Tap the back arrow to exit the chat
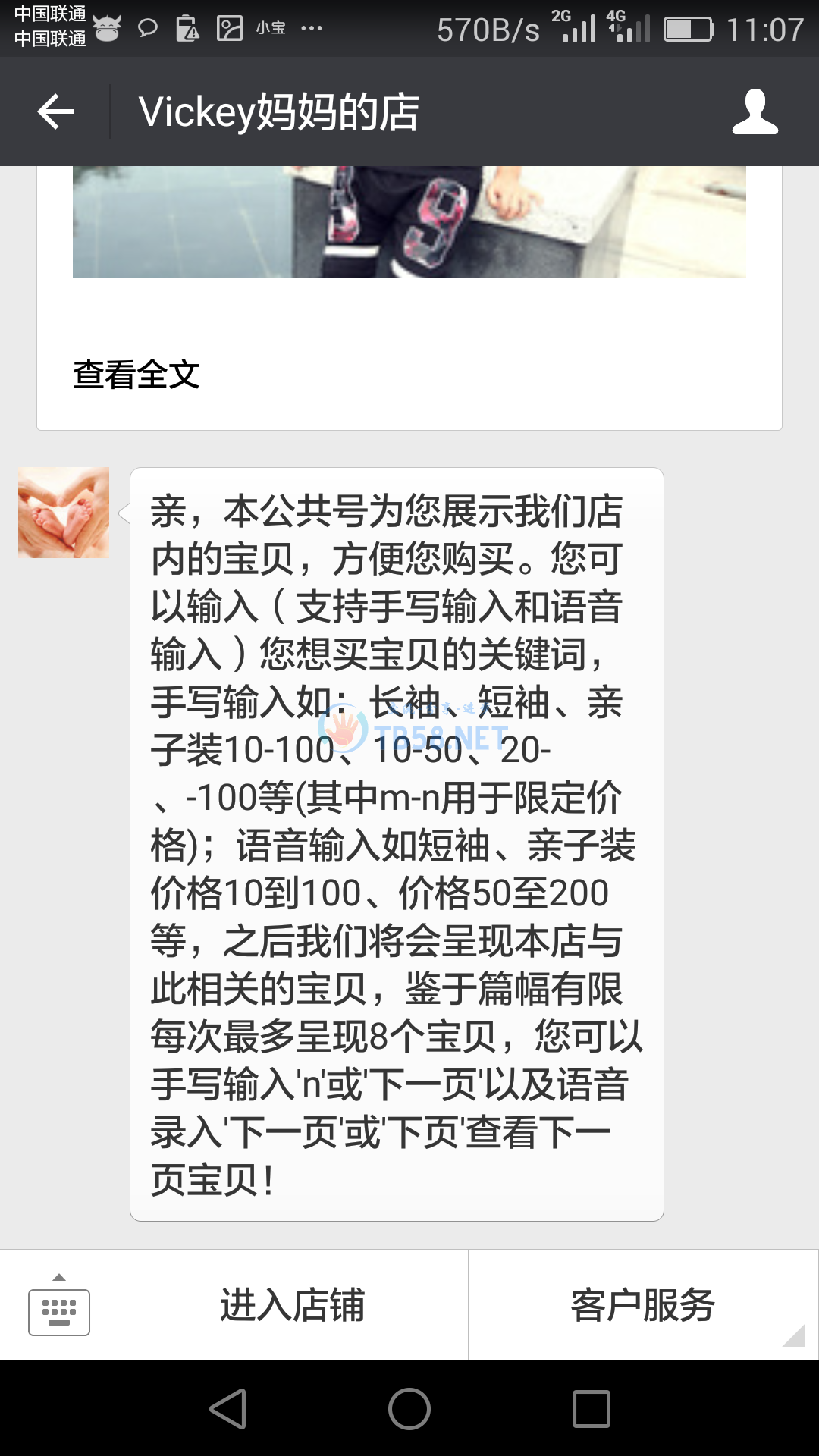The image size is (819, 1456). (53, 111)
